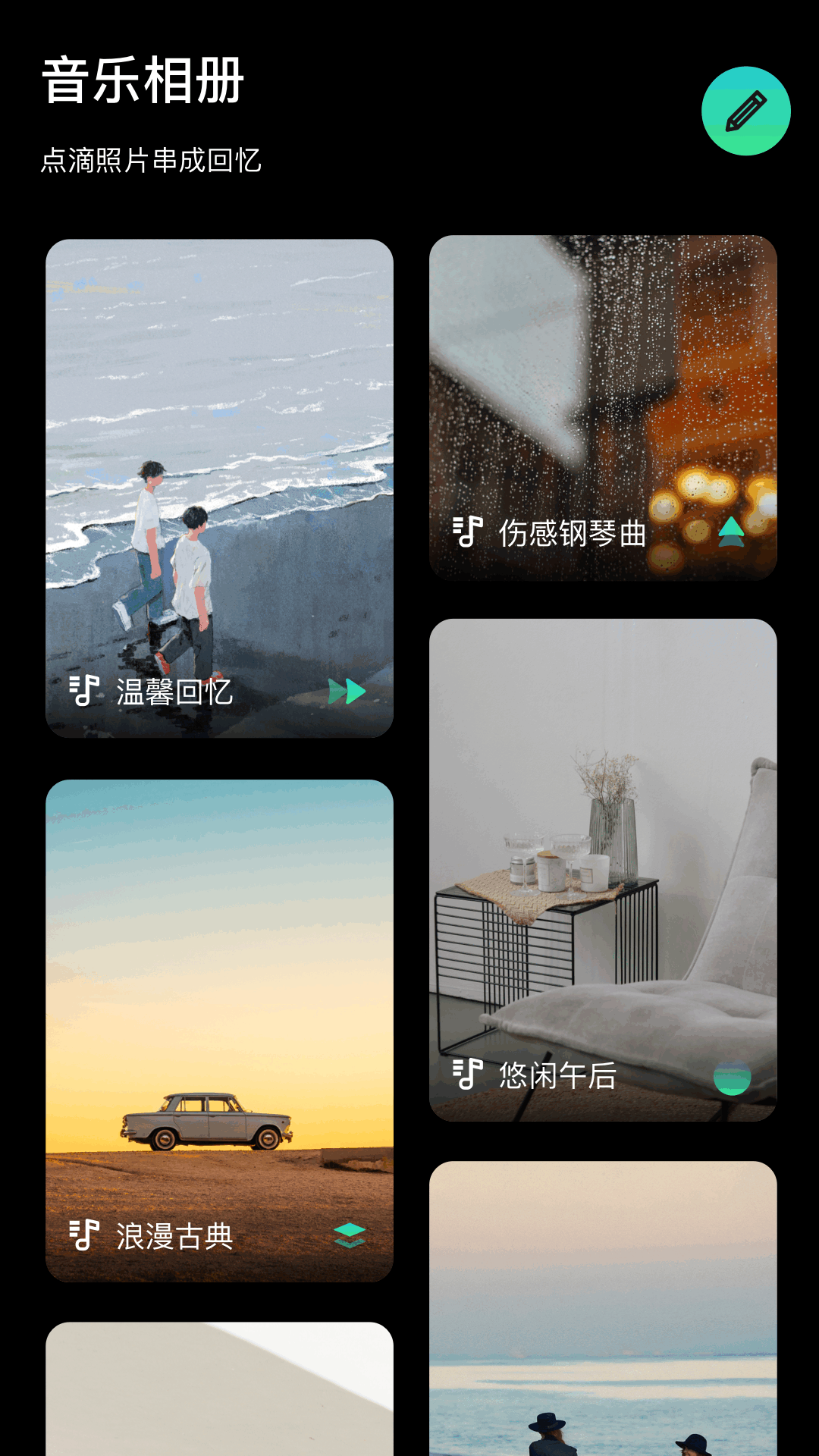The image size is (819, 1456).
Task: Tap the green gradient edit button circle
Action: [x=747, y=111]
